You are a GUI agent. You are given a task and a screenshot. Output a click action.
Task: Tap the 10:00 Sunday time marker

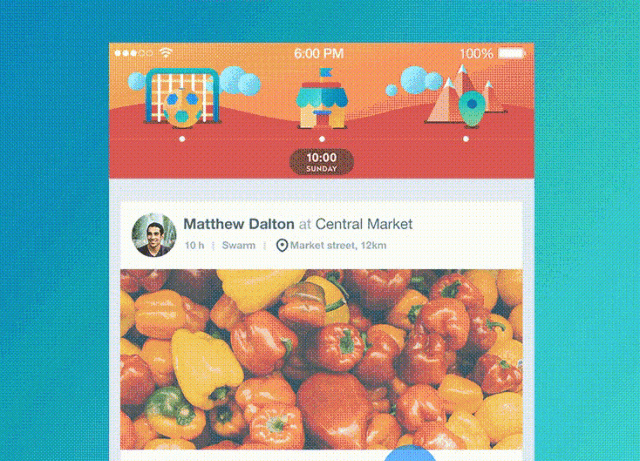[321, 162]
